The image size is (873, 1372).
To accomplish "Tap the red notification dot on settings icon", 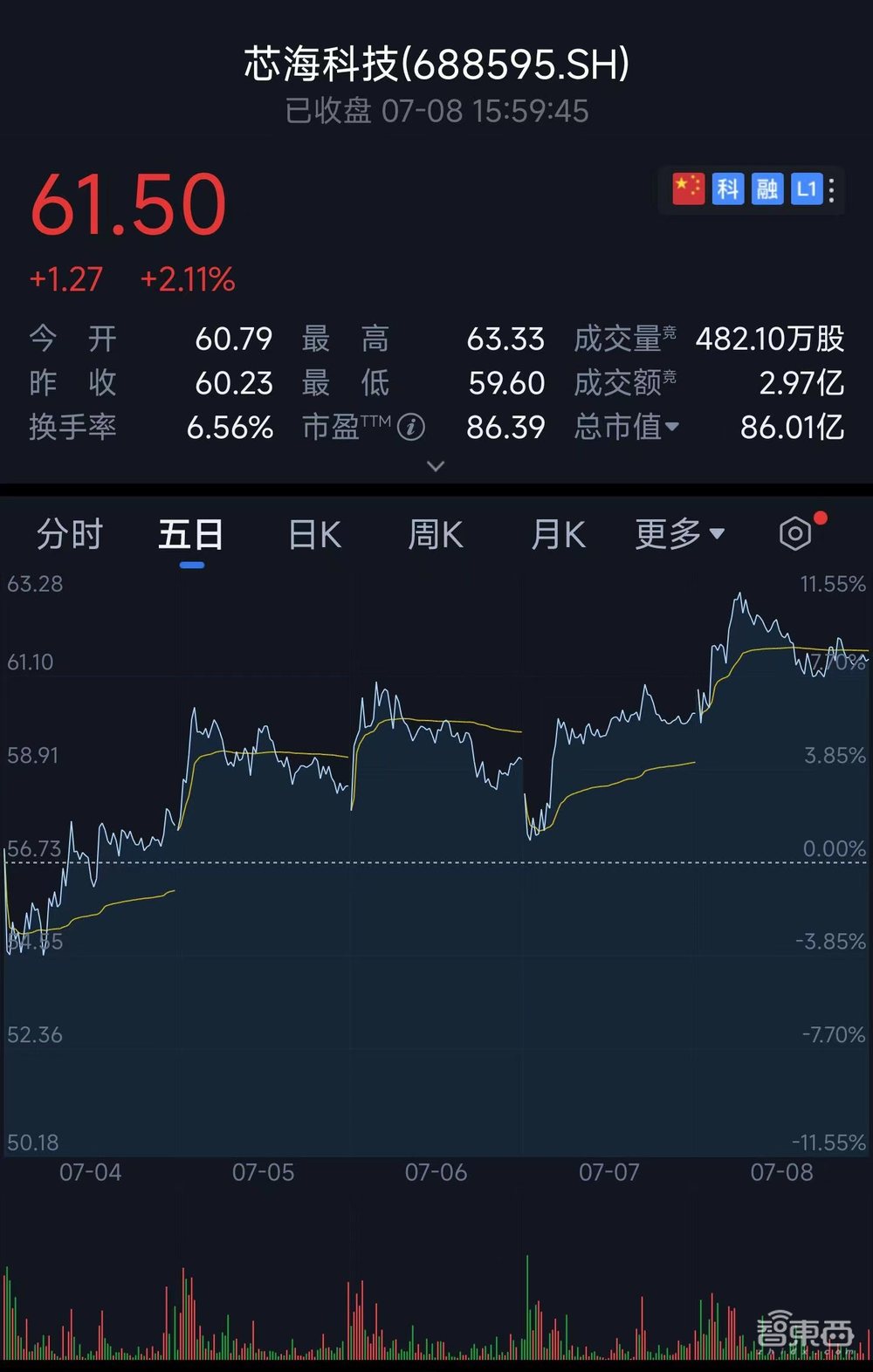I will (x=820, y=517).
